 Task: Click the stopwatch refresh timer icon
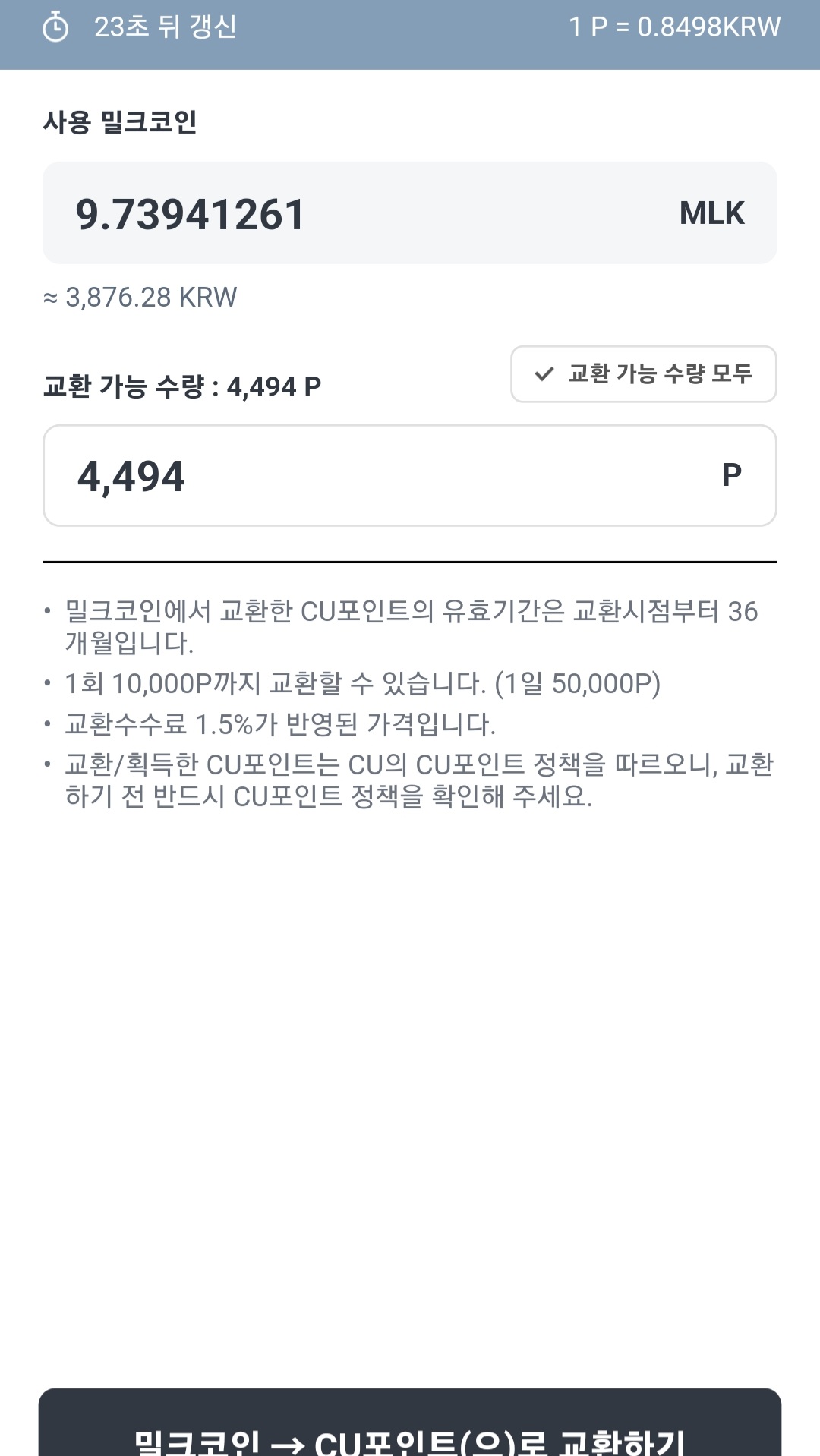55,27
